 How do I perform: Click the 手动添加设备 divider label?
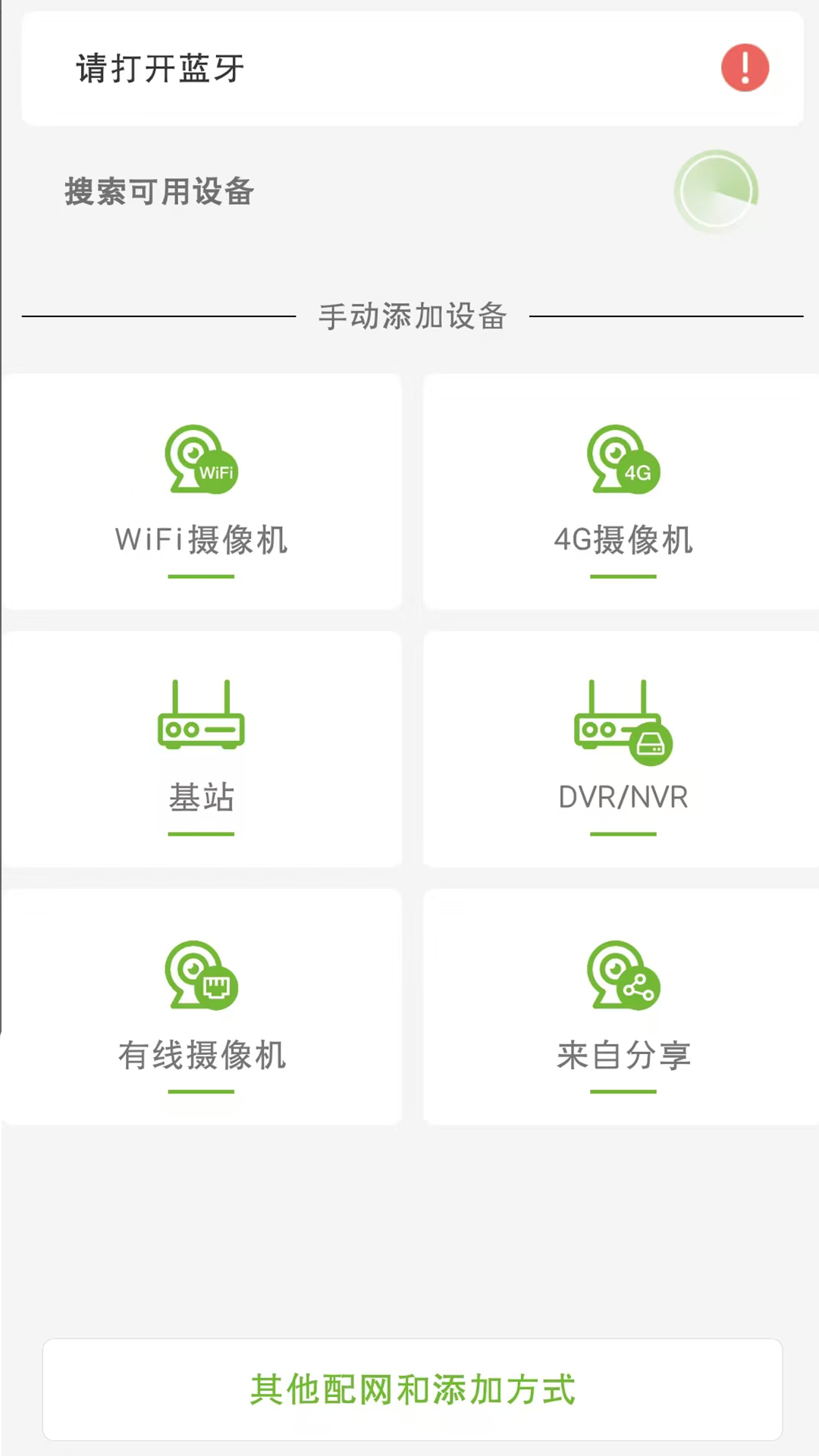pos(413,317)
